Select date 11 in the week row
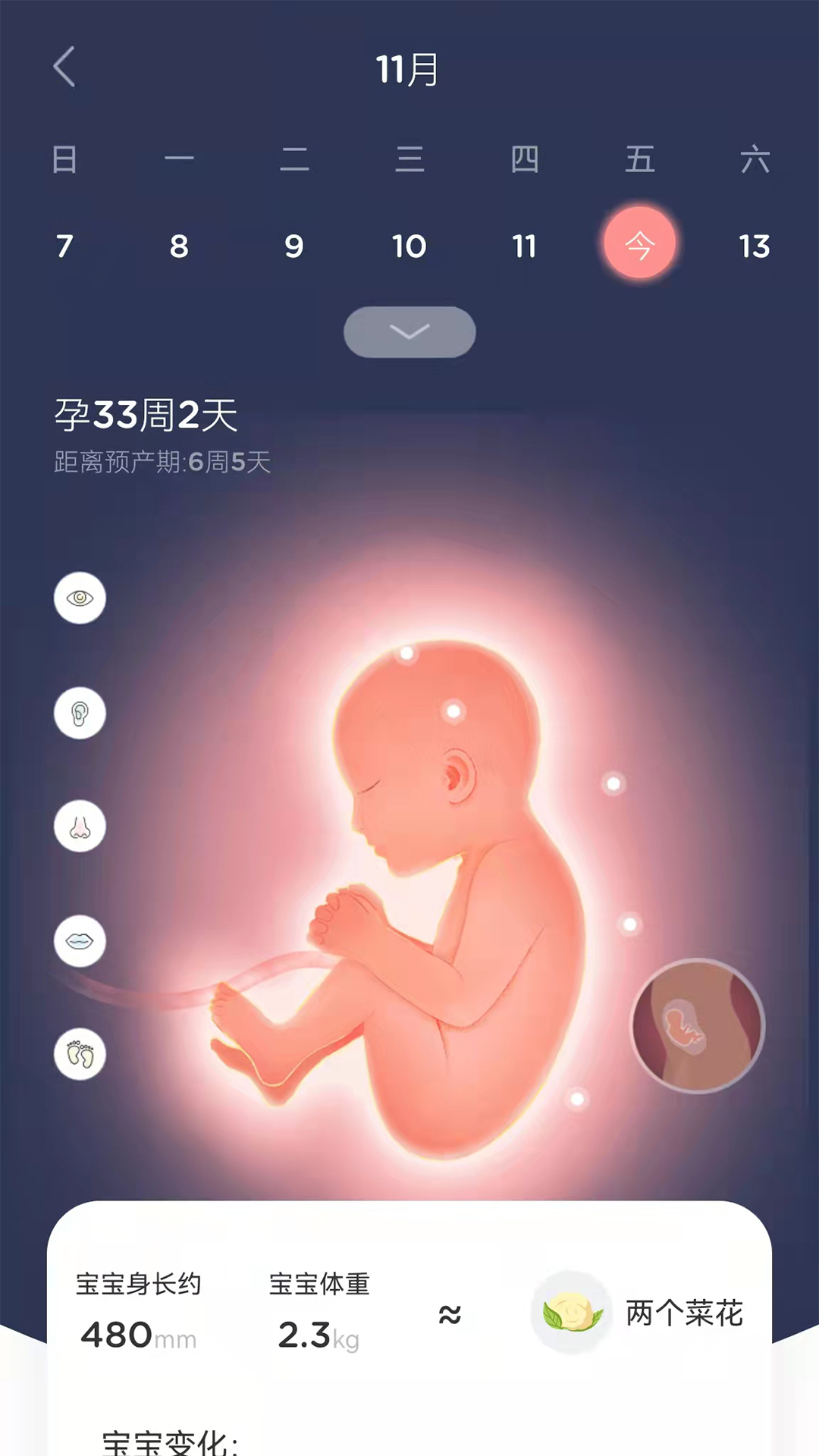The width and height of the screenshot is (819, 1456). pos(524,246)
